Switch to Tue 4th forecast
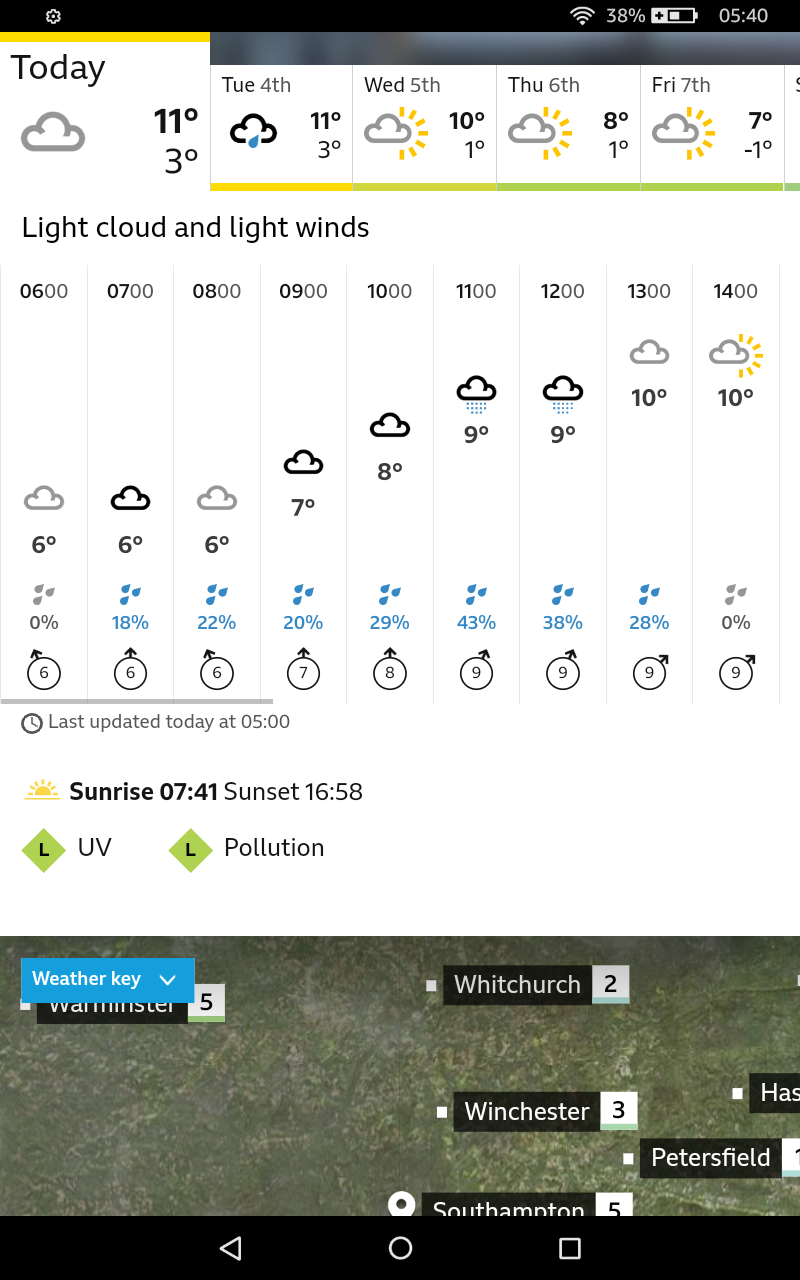 281,125
